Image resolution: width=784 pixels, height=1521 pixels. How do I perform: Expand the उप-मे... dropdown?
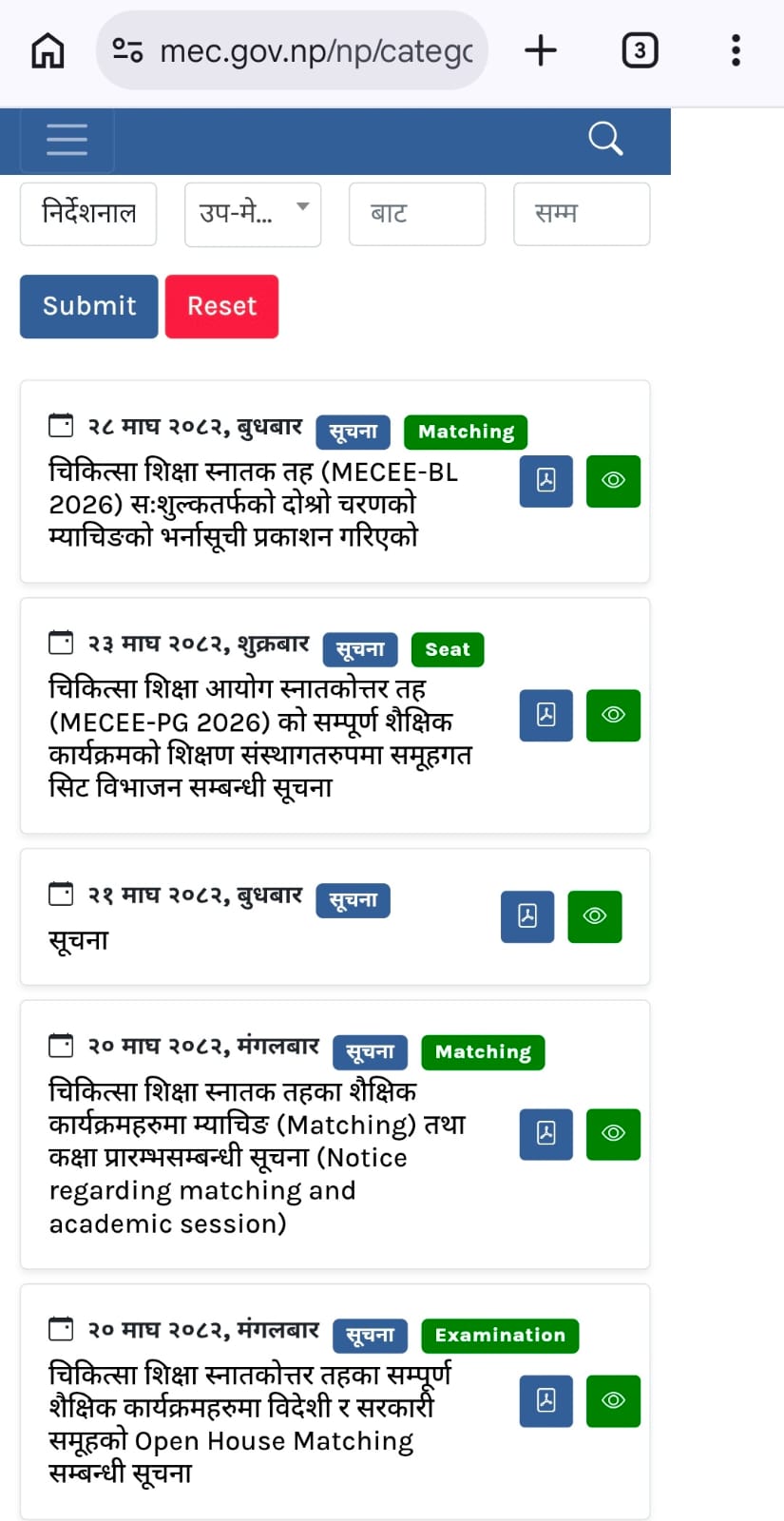pyautogui.click(x=253, y=214)
